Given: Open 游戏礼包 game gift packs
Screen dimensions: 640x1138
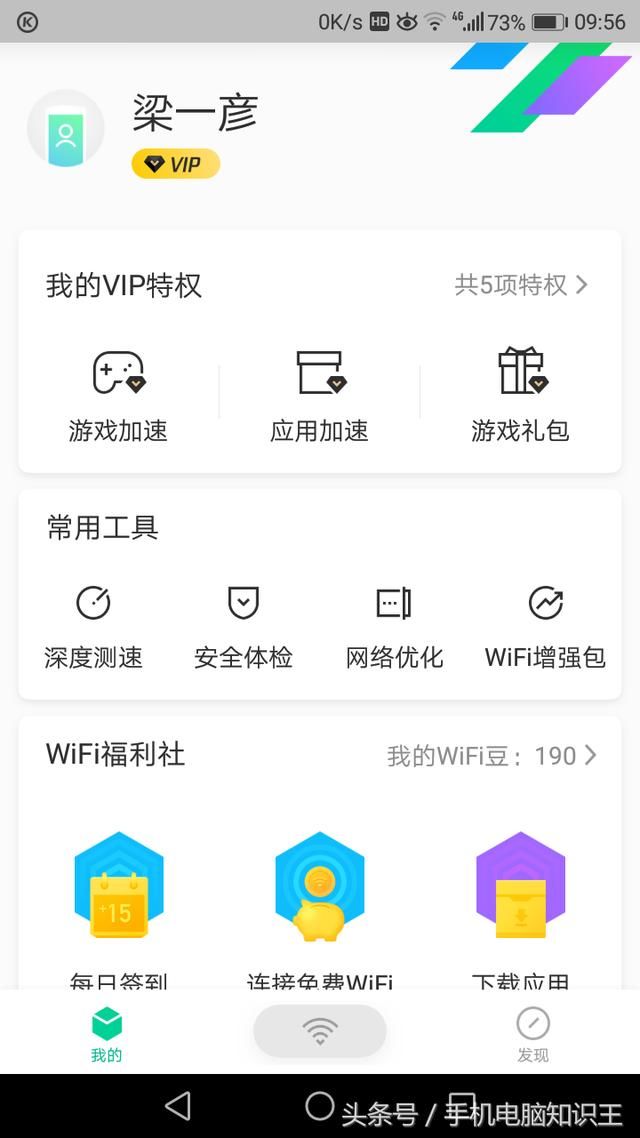Looking at the screenshot, I should tap(521, 396).
